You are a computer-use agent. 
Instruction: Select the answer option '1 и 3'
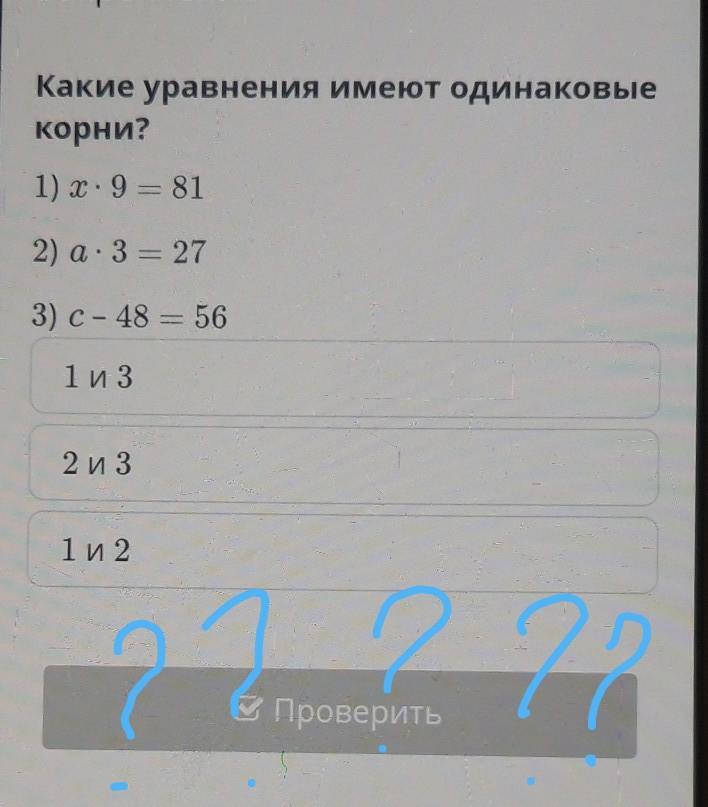pyautogui.click(x=344, y=379)
